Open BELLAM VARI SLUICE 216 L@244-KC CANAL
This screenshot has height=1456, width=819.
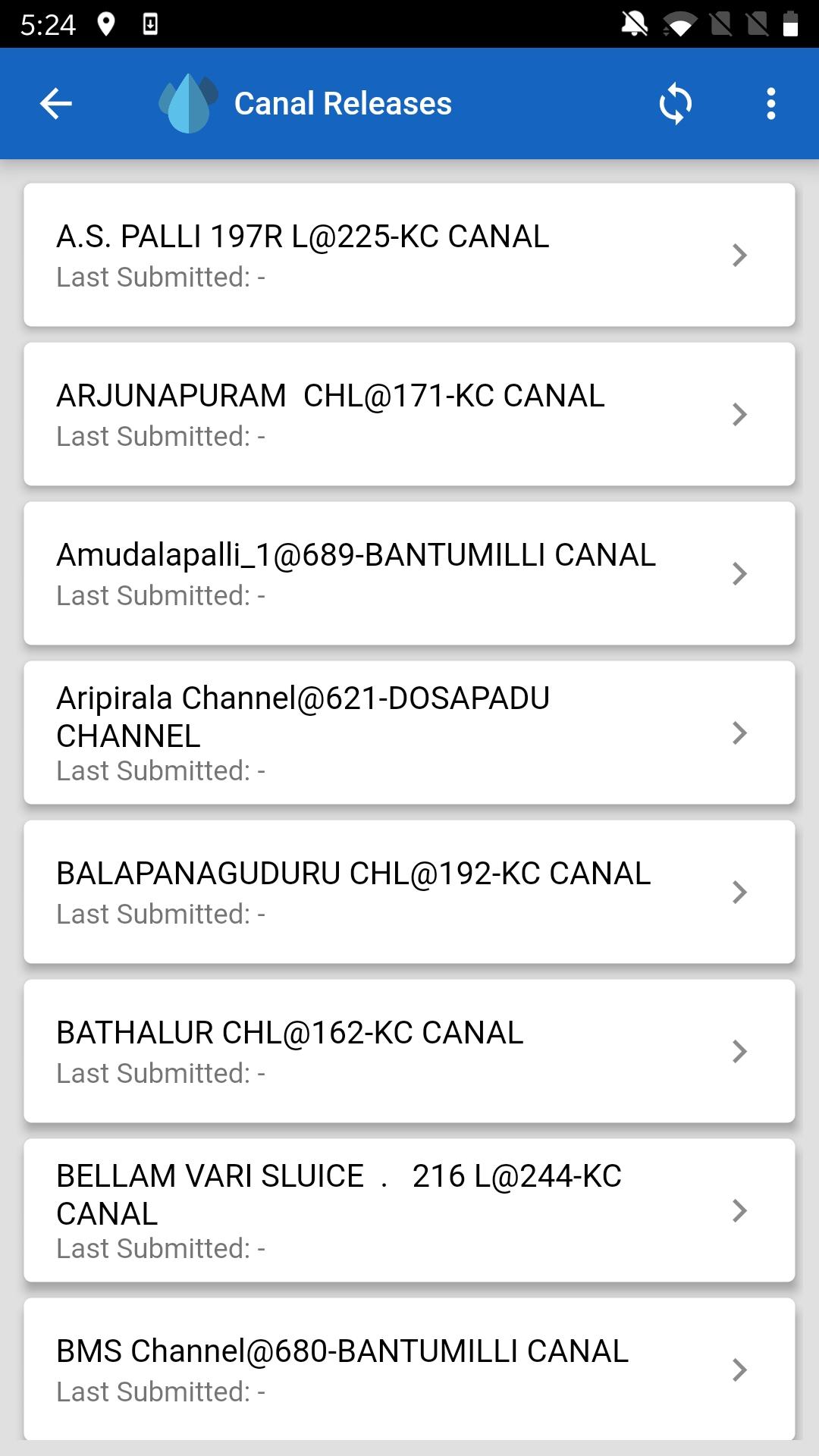(409, 1210)
